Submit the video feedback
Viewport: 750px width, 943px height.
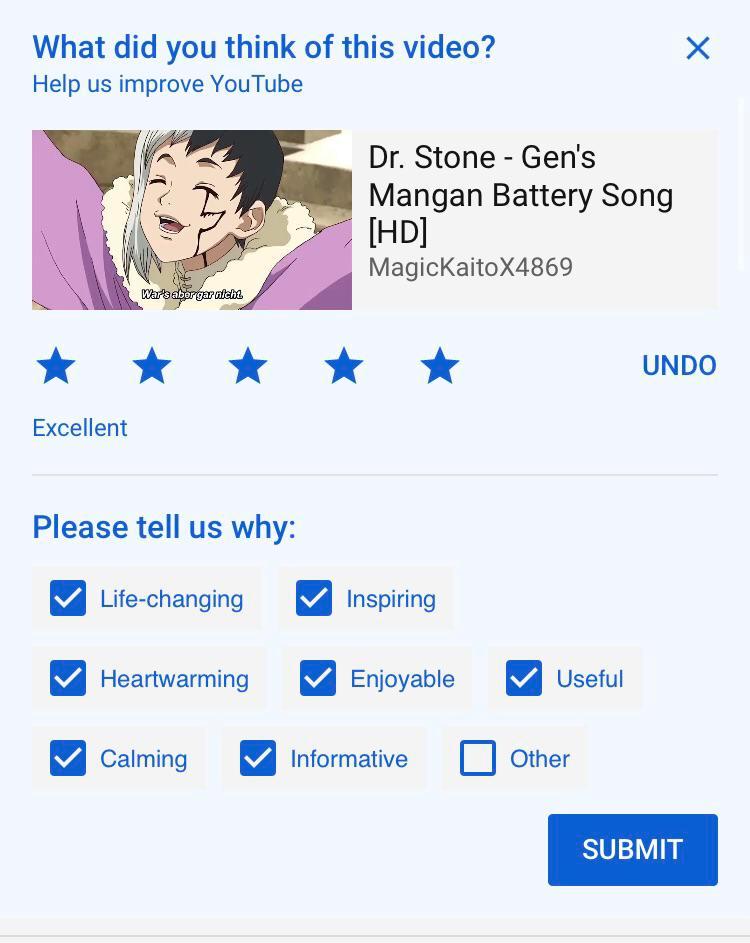[x=632, y=850]
